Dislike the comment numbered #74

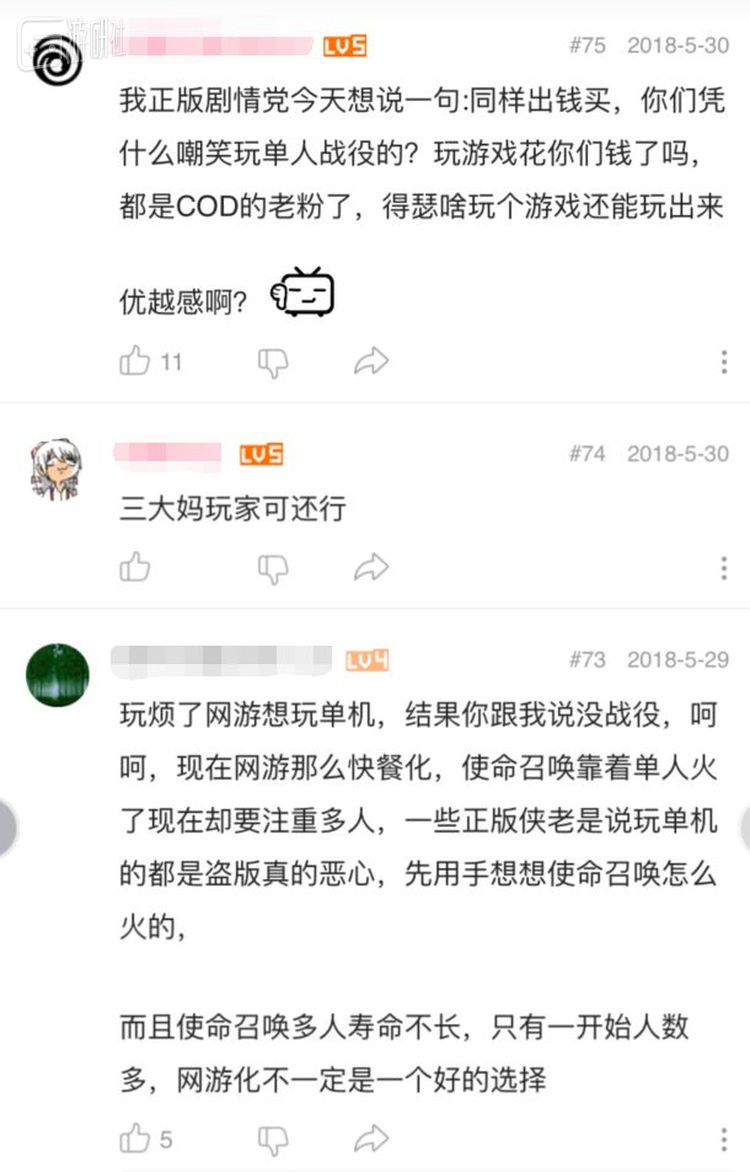coord(273,568)
